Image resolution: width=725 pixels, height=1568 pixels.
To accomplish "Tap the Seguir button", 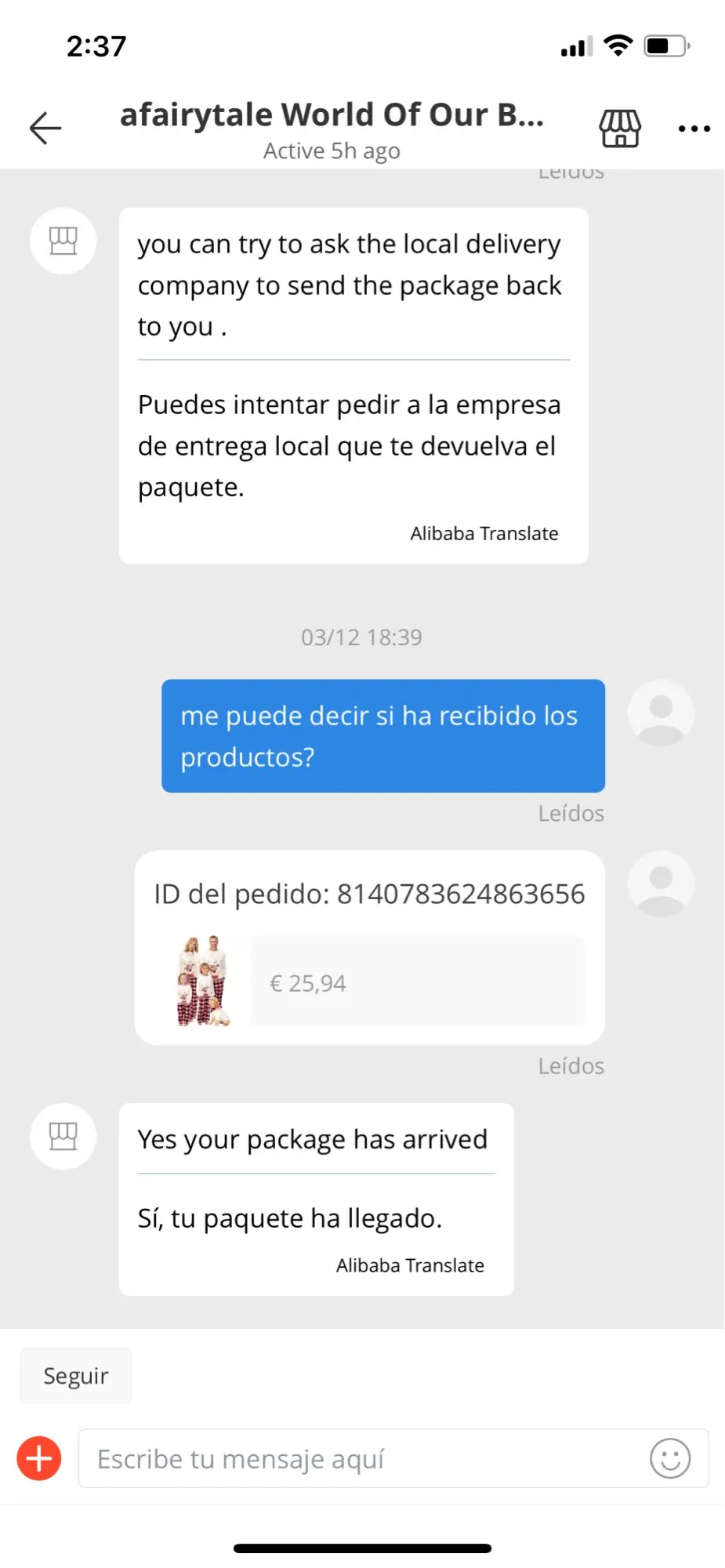I will (x=76, y=1375).
